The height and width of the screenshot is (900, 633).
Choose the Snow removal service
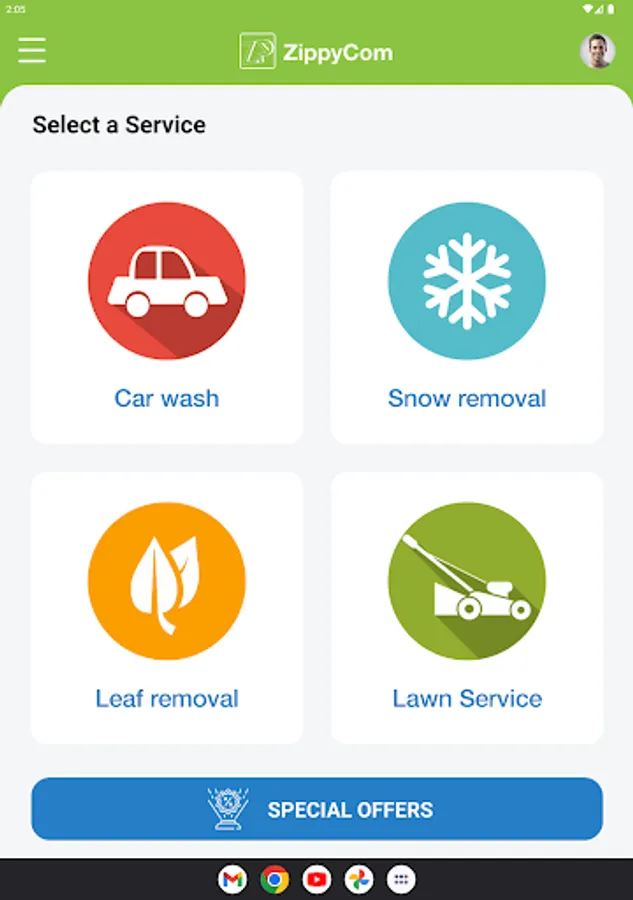[x=467, y=307]
